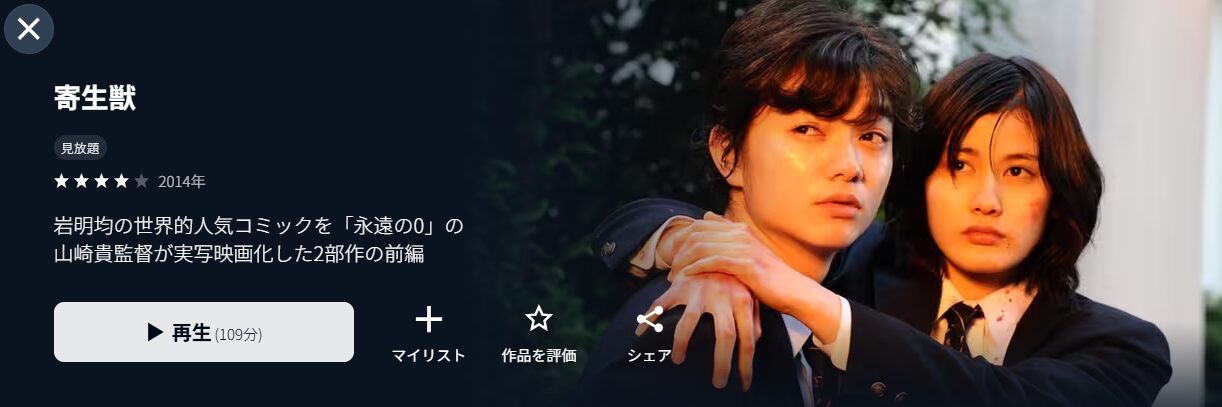Close the 寄生獣 detail panel

point(29,29)
